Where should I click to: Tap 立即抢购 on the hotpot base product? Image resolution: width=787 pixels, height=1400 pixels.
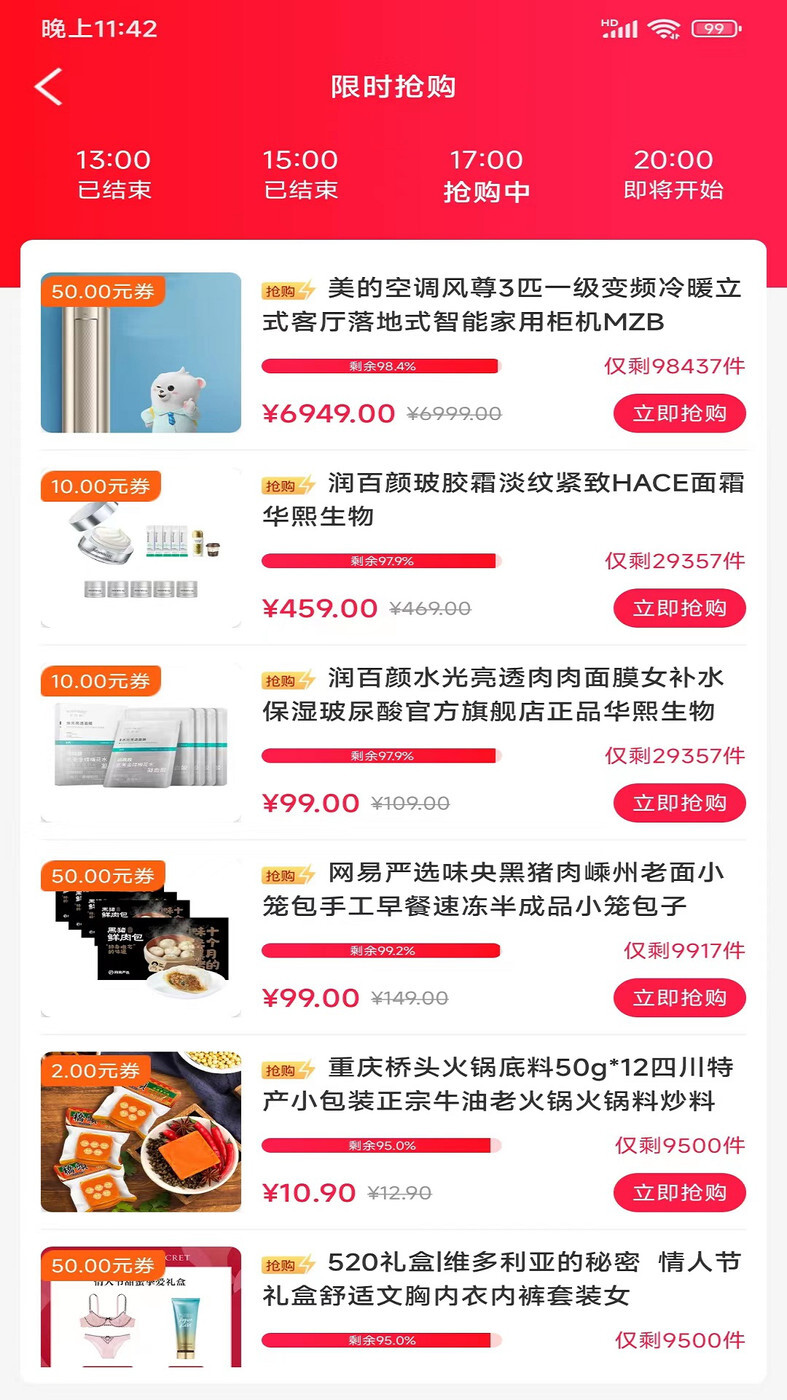click(x=679, y=1192)
